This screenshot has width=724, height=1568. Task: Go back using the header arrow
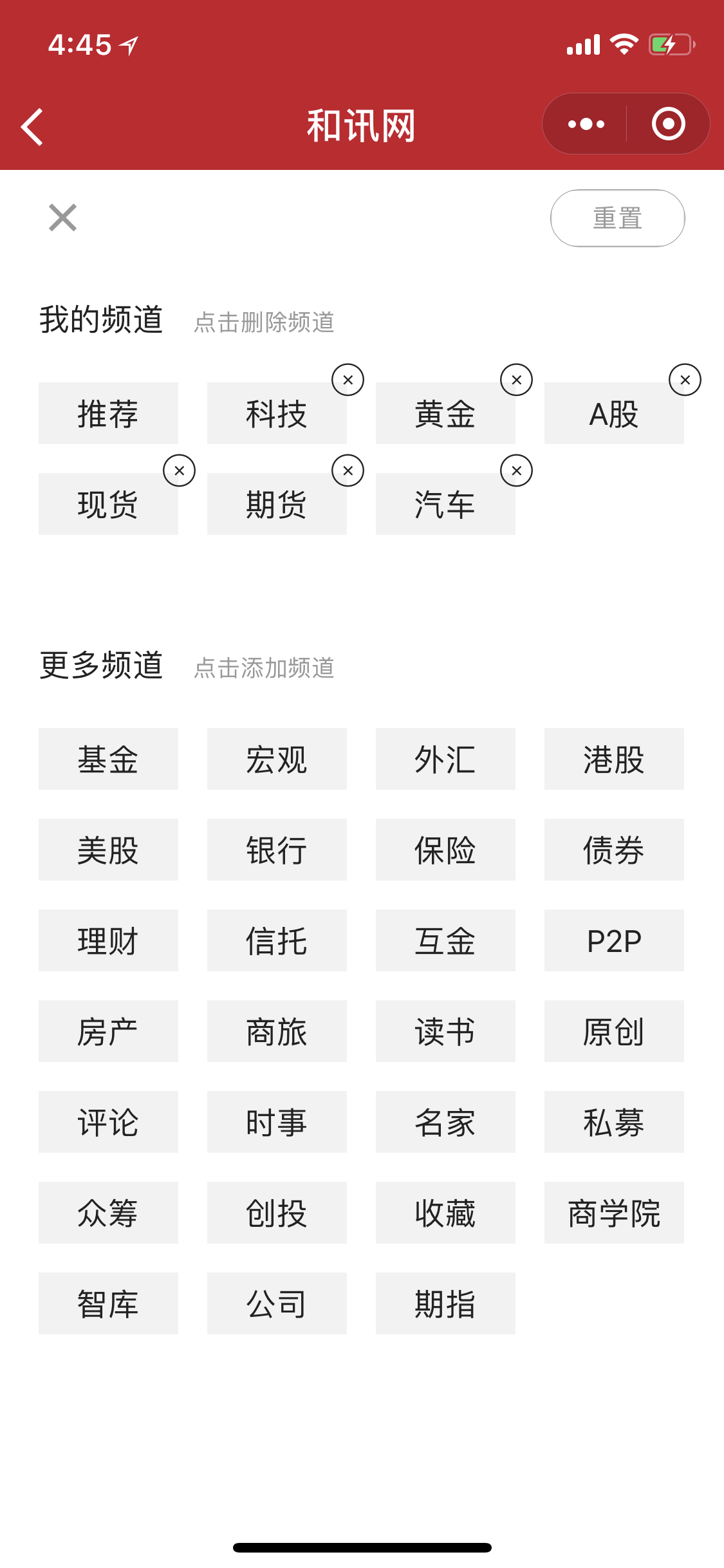[32, 126]
